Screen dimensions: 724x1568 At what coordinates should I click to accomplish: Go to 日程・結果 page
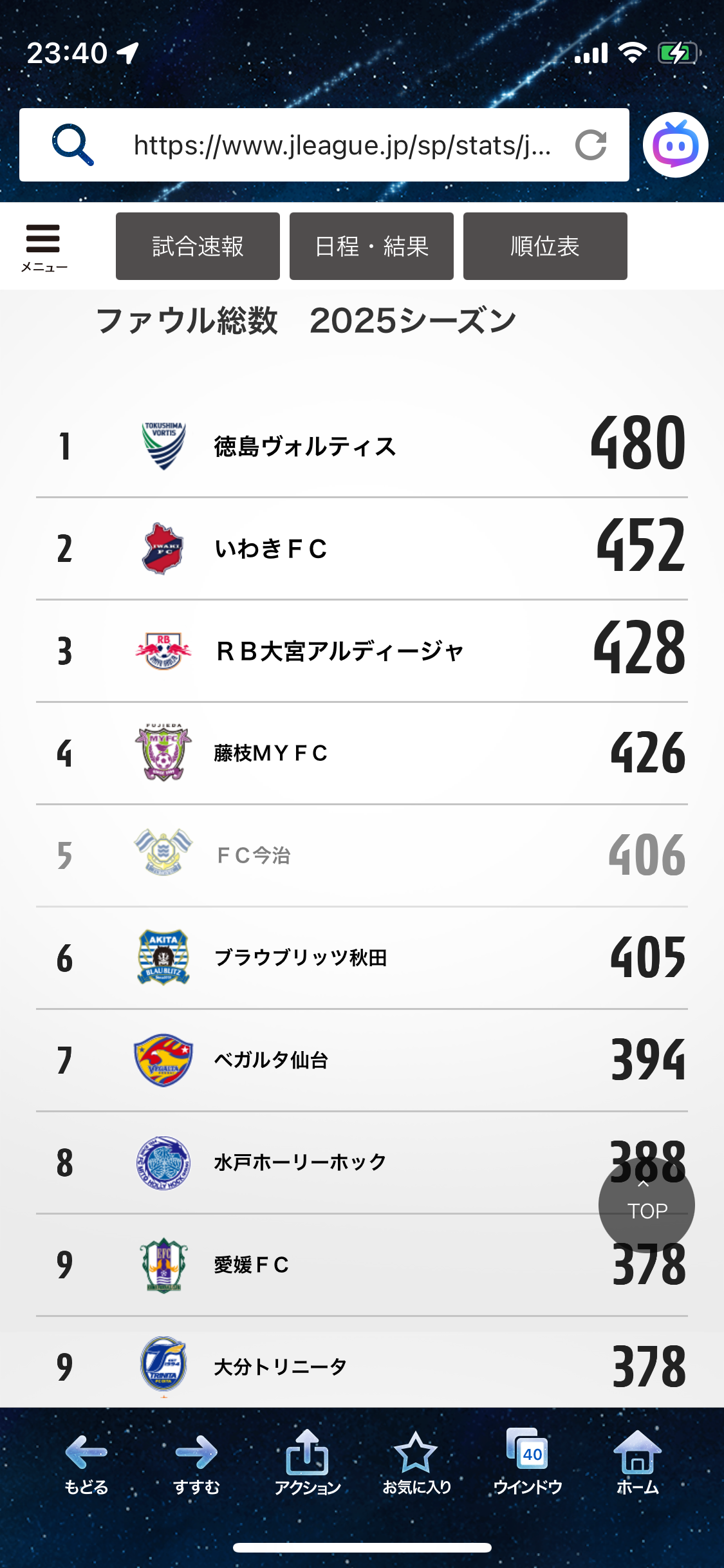(x=371, y=247)
